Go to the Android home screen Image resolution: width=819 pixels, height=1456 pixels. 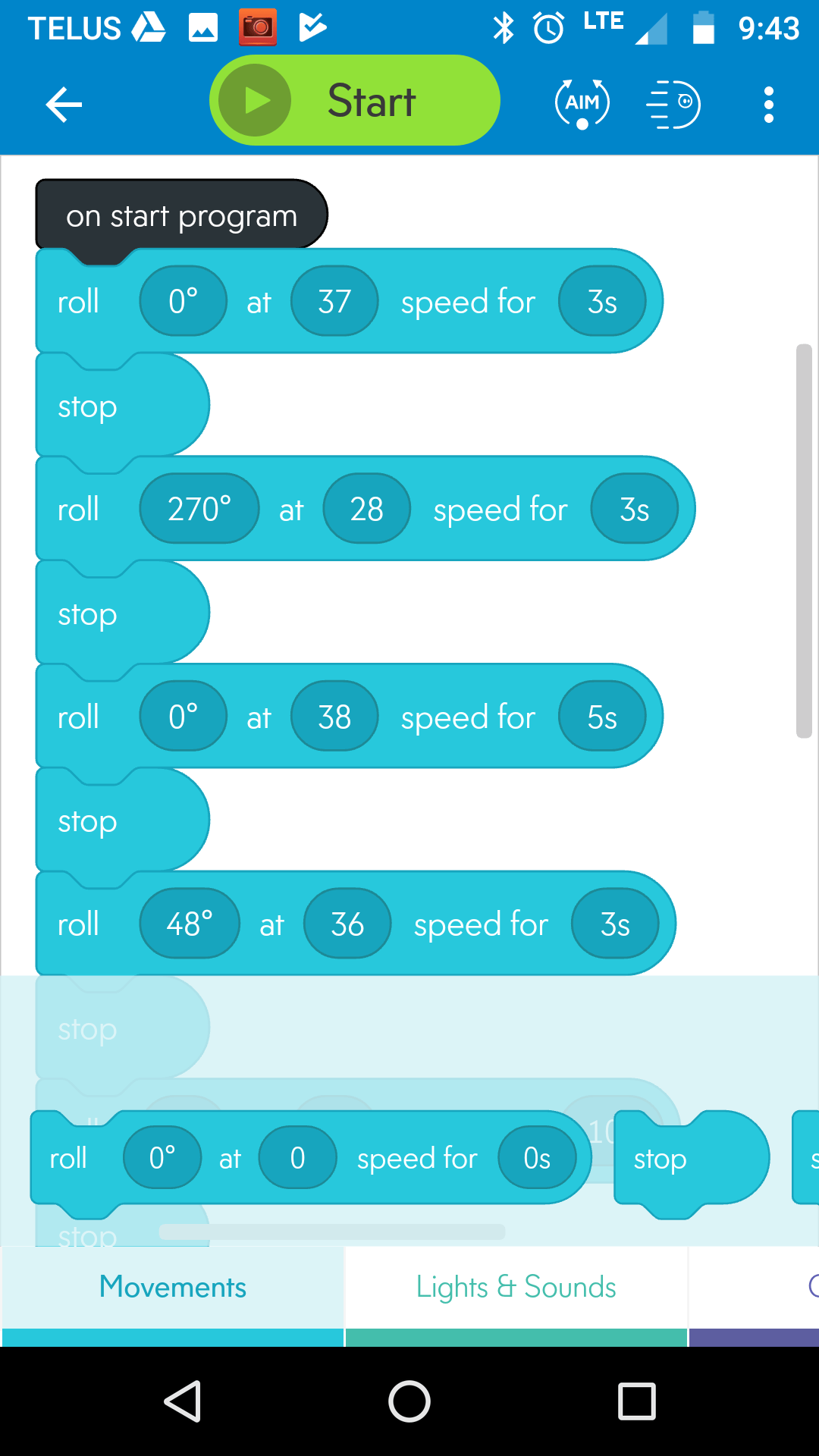[x=409, y=1401]
